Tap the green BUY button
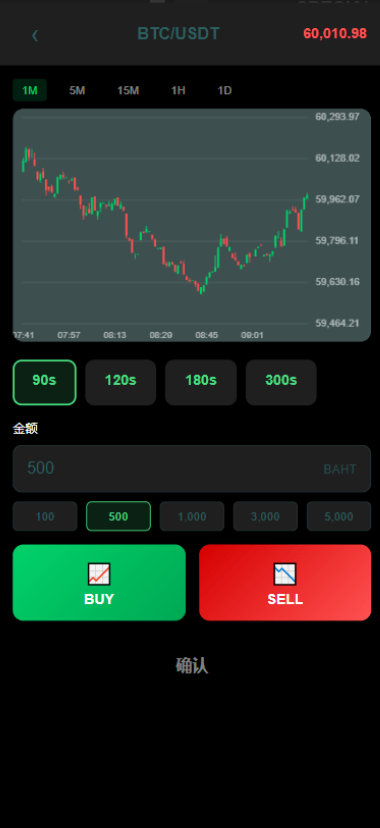The width and height of the screenshot is (380, 828). [99, 582]
